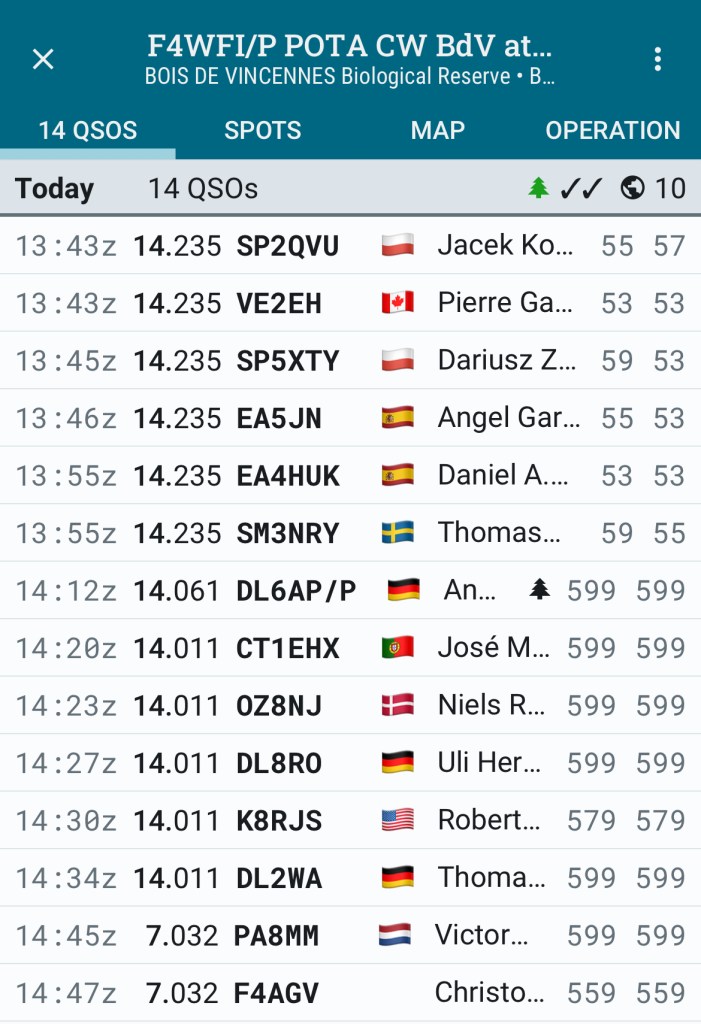
Task: View the DL6AP/P park-to-park contact
Action: tap(350, 591)
